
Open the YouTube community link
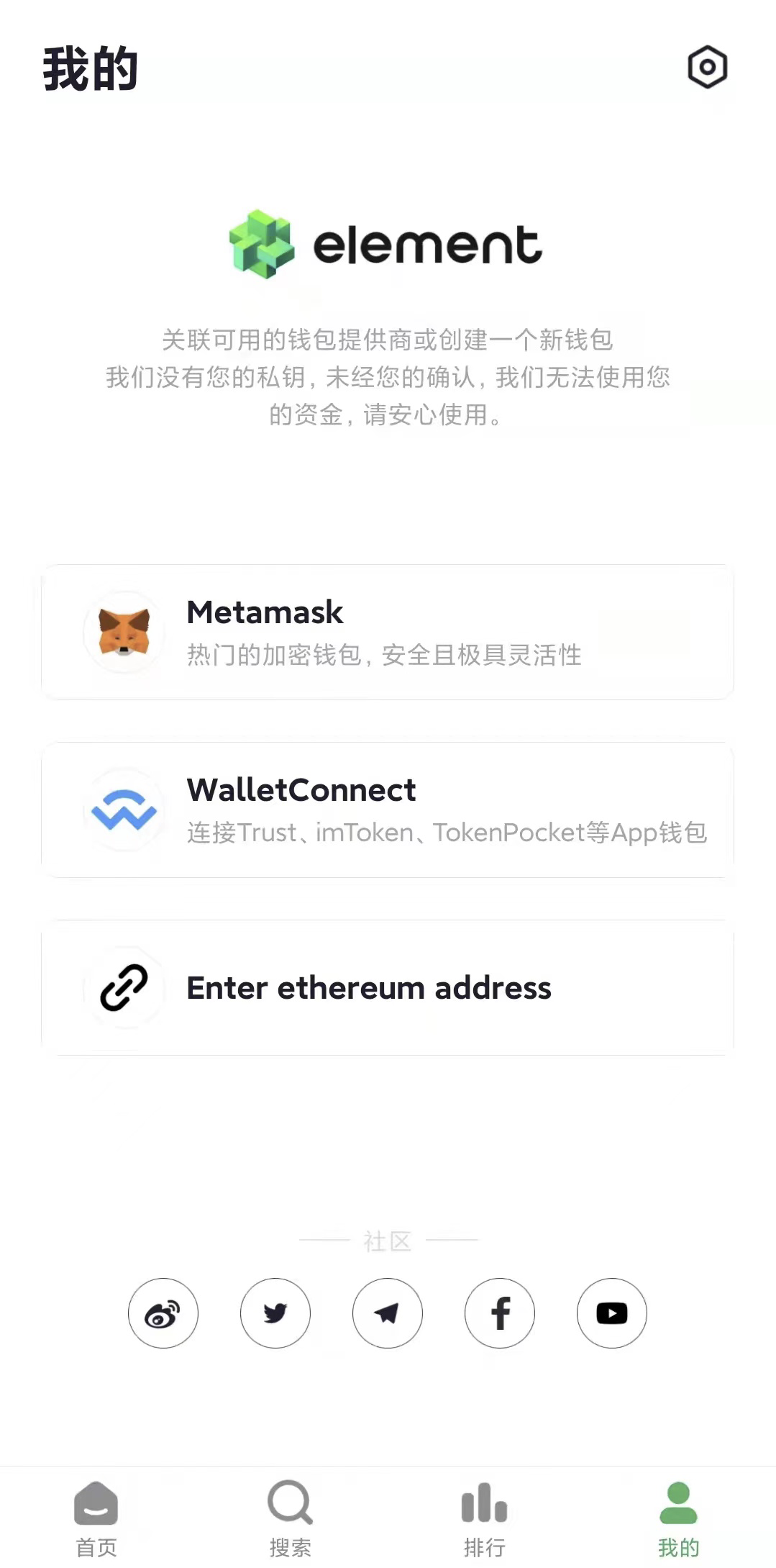612,1313
